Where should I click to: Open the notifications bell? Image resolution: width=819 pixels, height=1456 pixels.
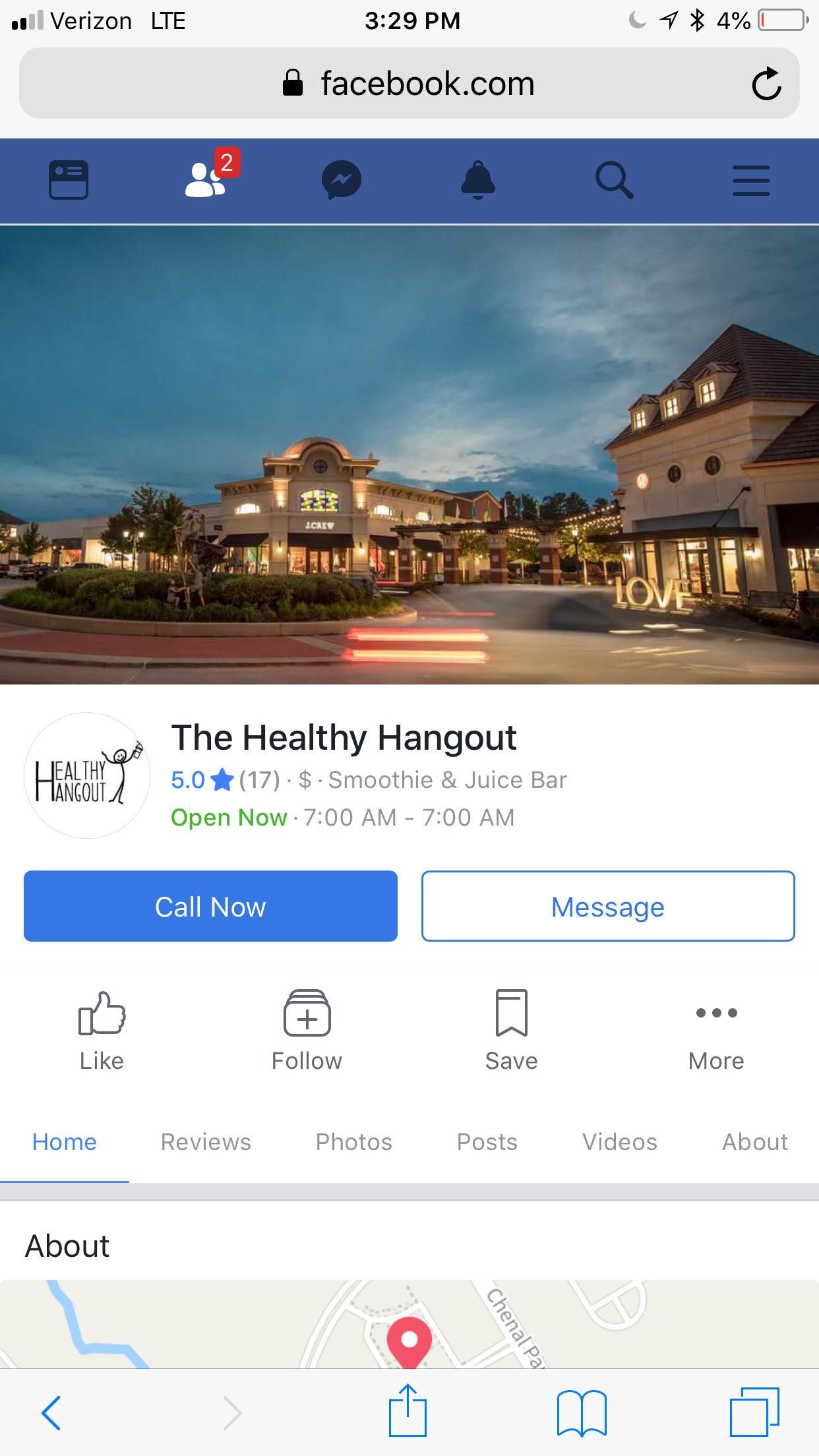tap(477, 180)
